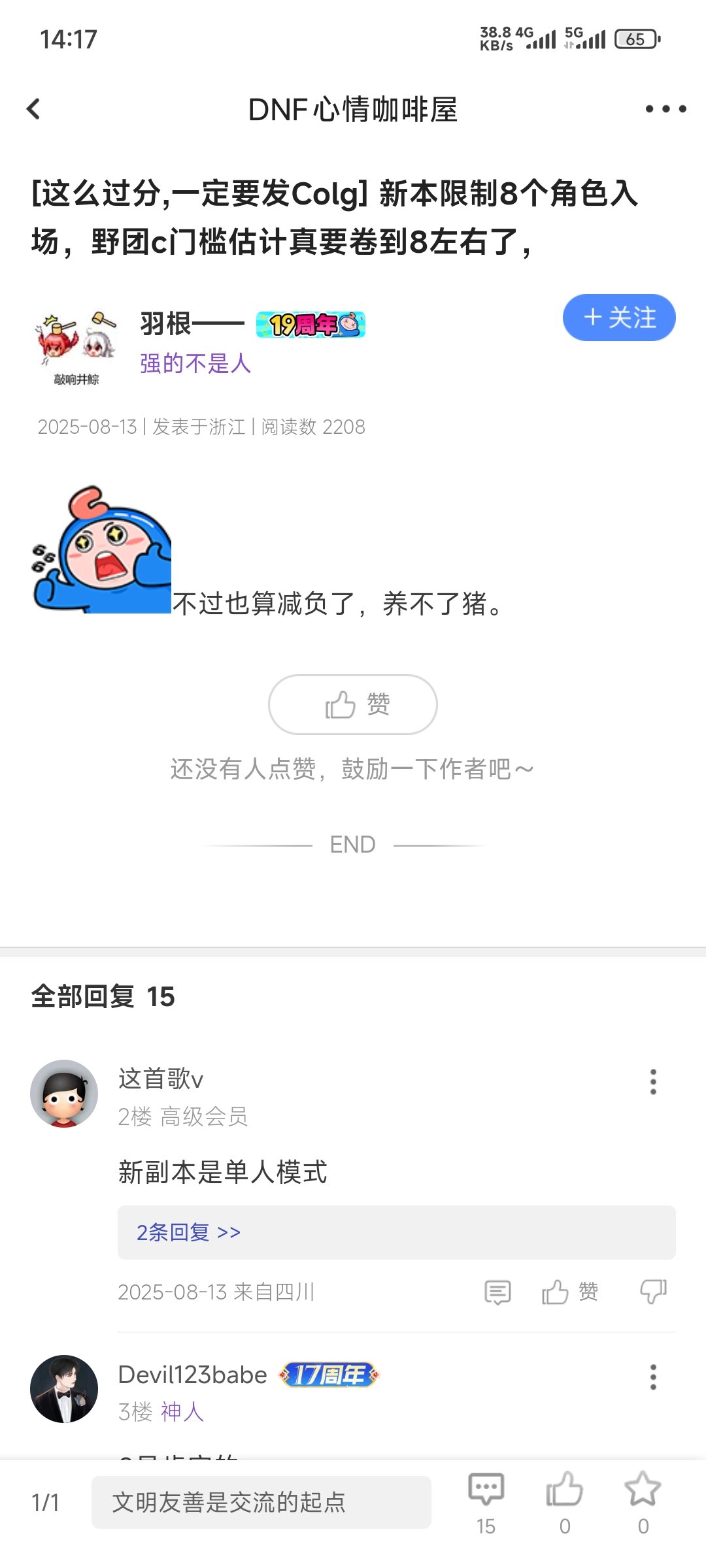Image resolution: width=706 pixels, height=1568 pixels.
Task: Open the 1/1 page selector
Action: pyautogui.click(x=45, y=1503)
